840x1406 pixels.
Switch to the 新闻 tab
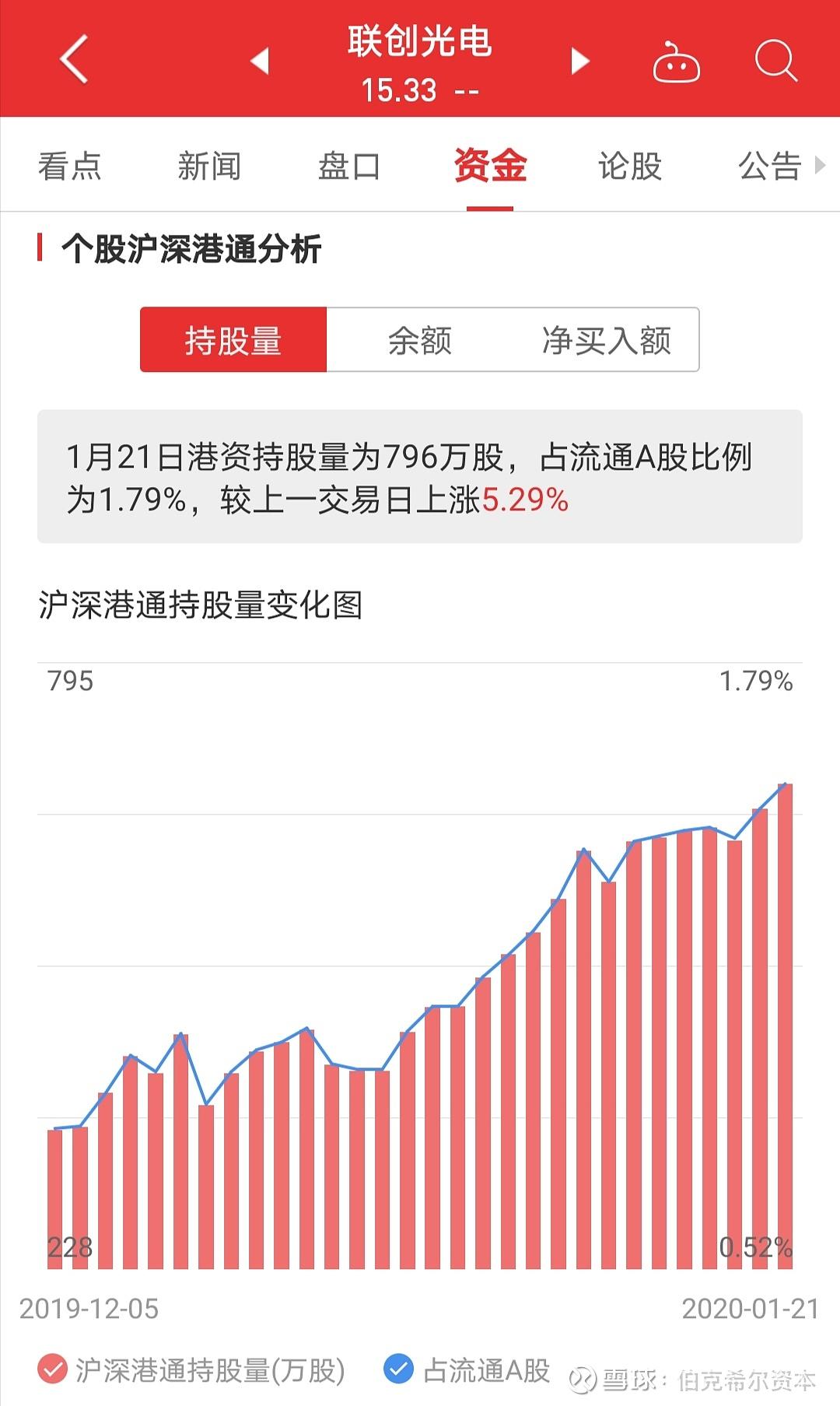(x=209, y=166)
